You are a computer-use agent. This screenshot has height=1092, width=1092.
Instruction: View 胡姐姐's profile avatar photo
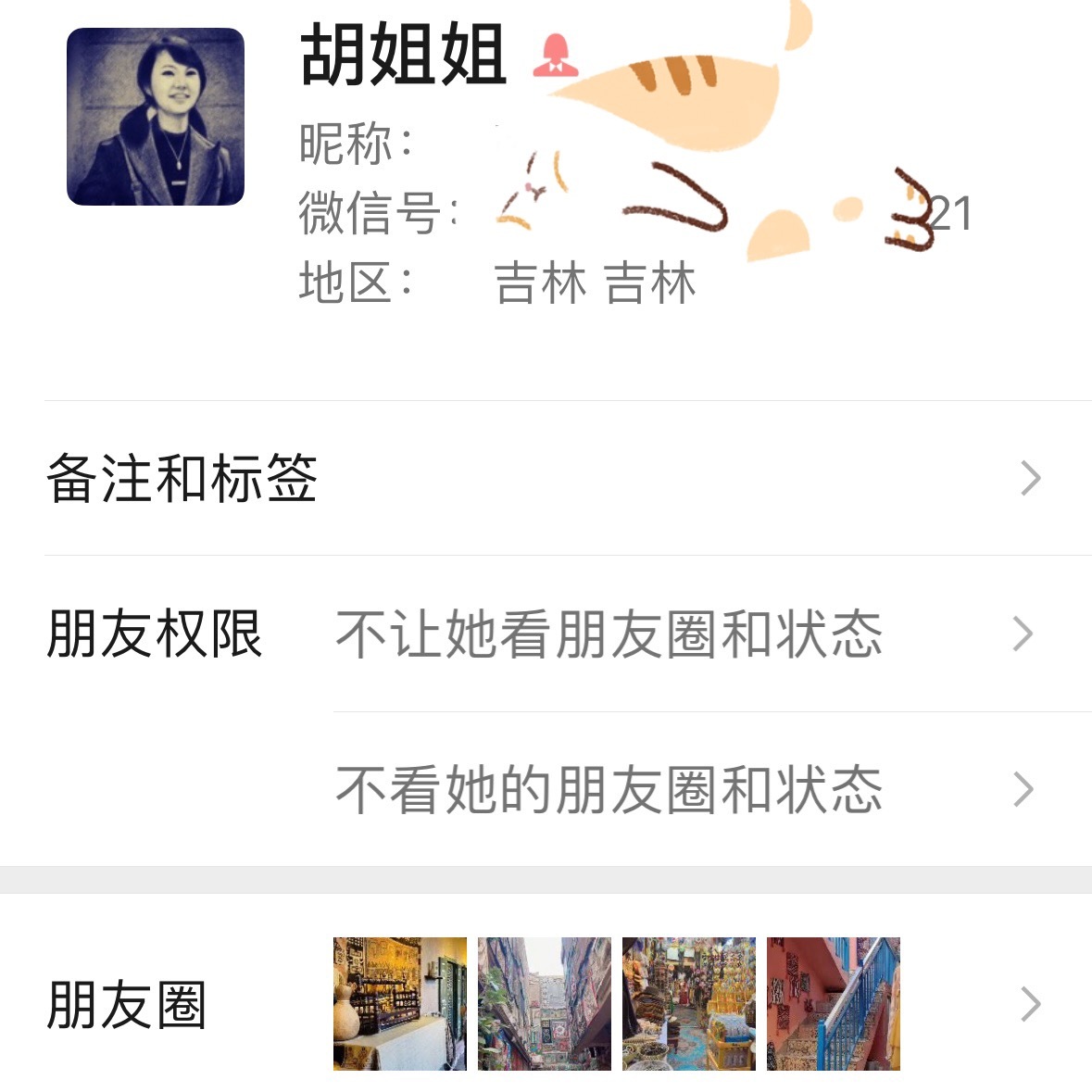156,117
